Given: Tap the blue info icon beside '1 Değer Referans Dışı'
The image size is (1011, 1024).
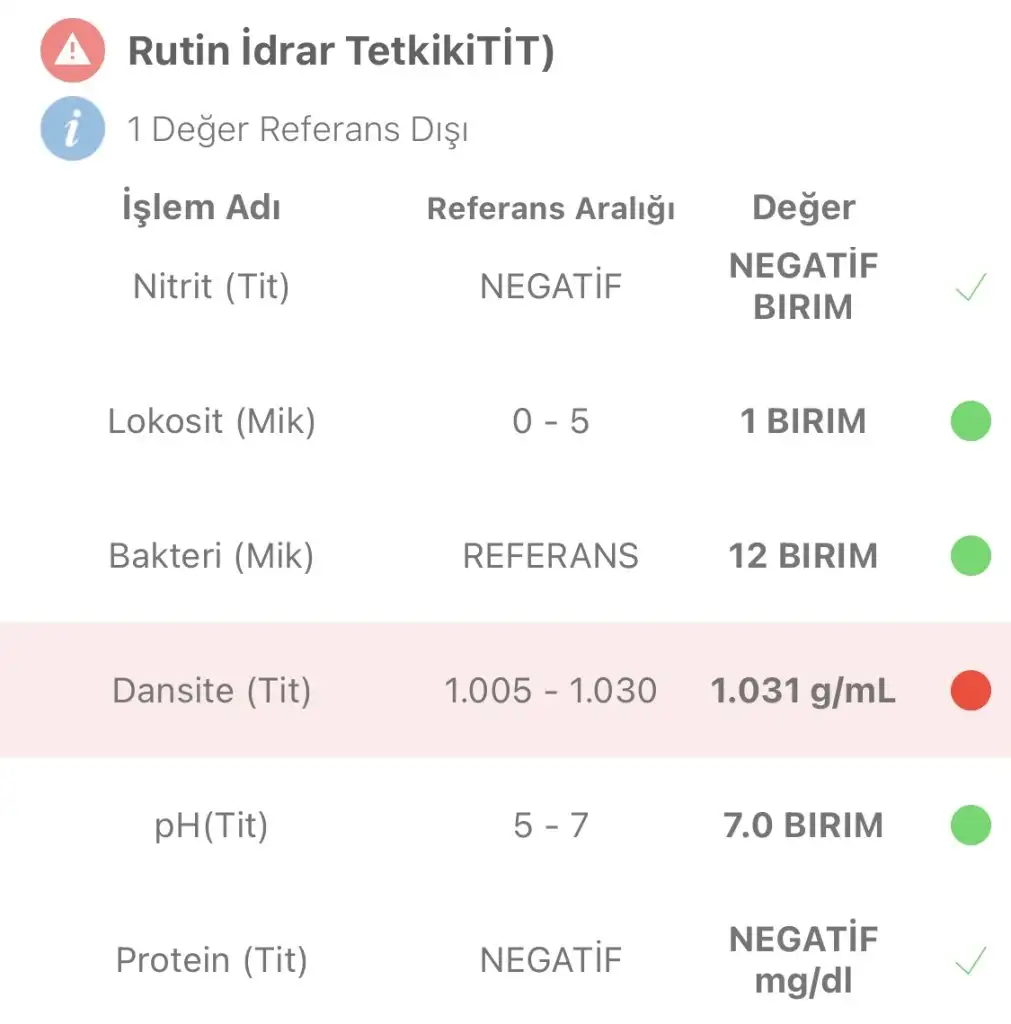Looking at the screenshot, I should point(72,129).
